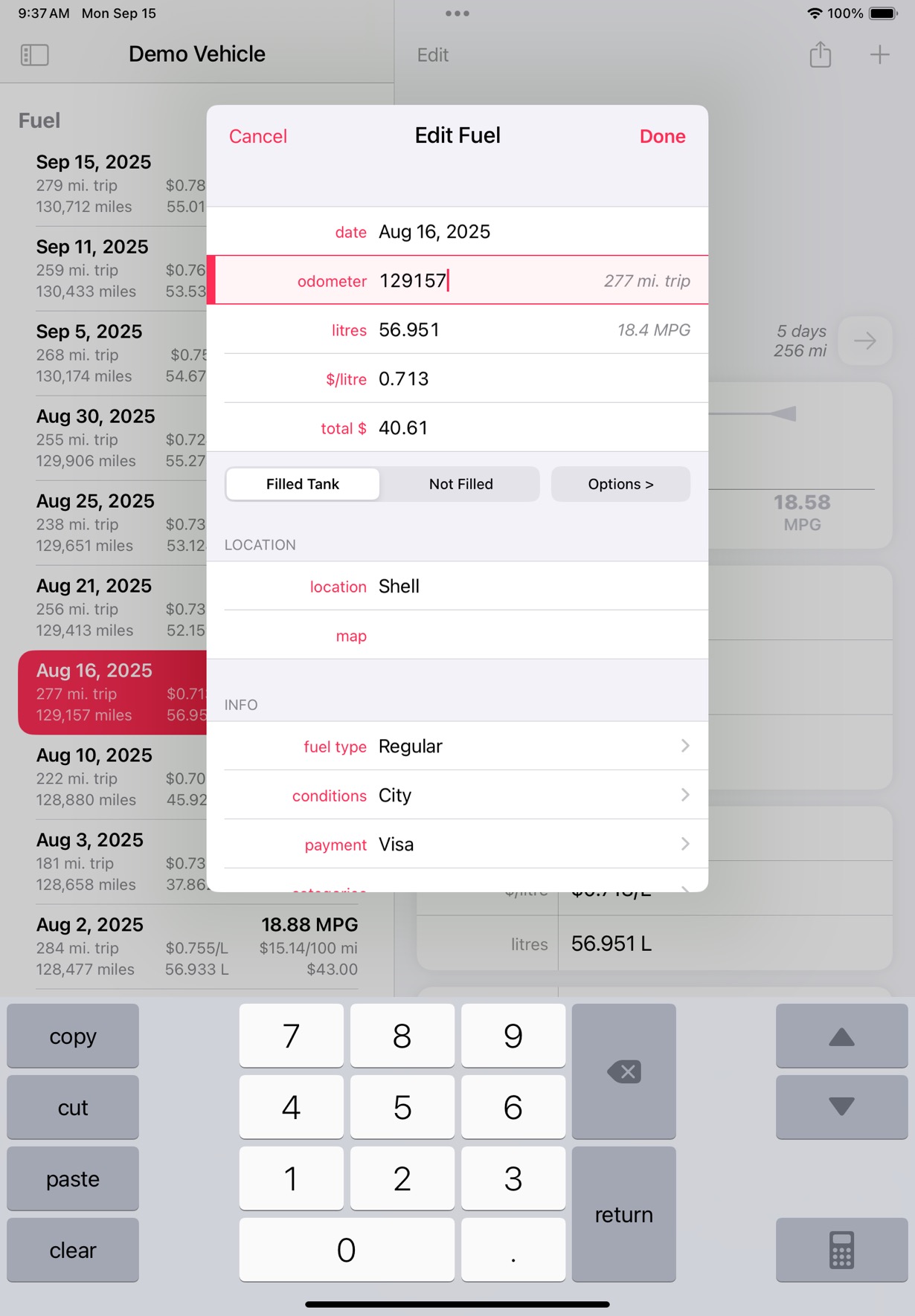The height and width of the screenshot is (1316, 915).
Task: Edit the location field Shell
Action: click(457, 586)
